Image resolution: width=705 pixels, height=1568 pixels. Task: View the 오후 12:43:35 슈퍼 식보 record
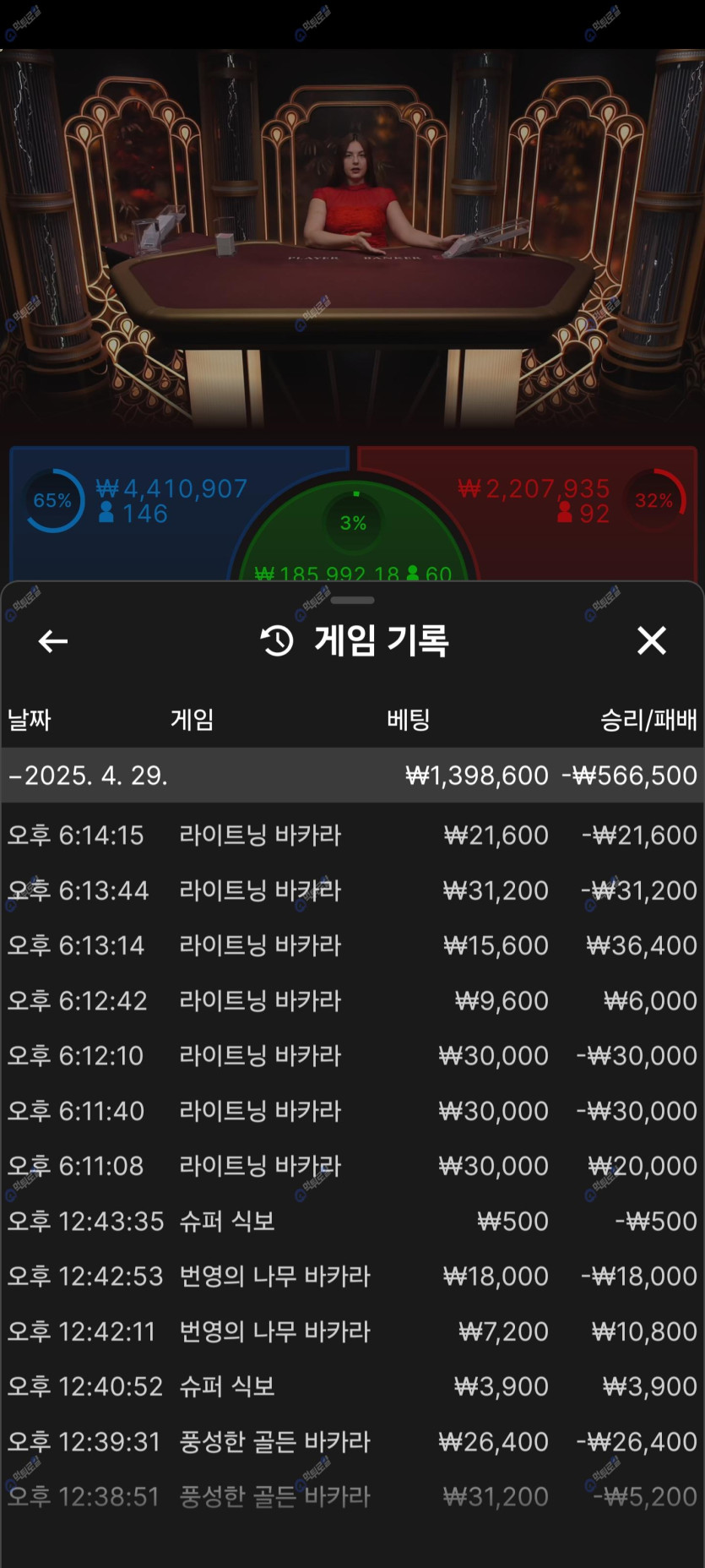pyautogui.click(x=352, y=1222)
